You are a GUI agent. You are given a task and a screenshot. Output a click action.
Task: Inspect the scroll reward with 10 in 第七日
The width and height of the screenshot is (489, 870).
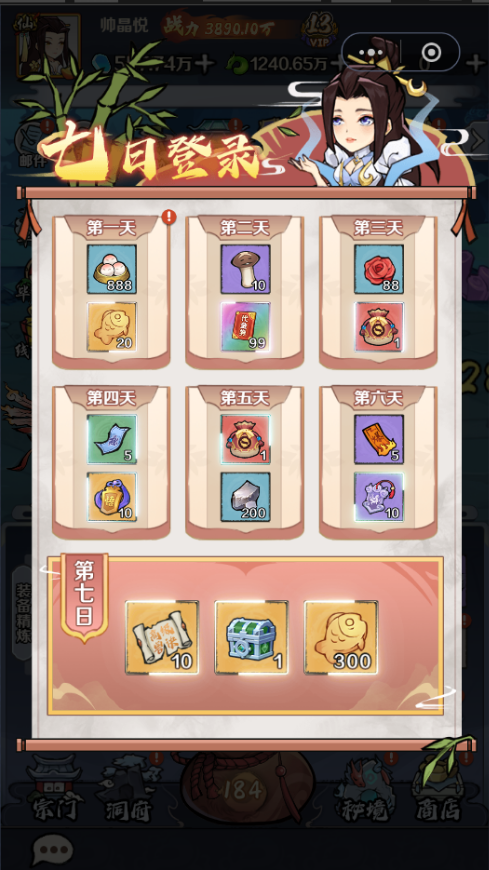coord(162,638)
